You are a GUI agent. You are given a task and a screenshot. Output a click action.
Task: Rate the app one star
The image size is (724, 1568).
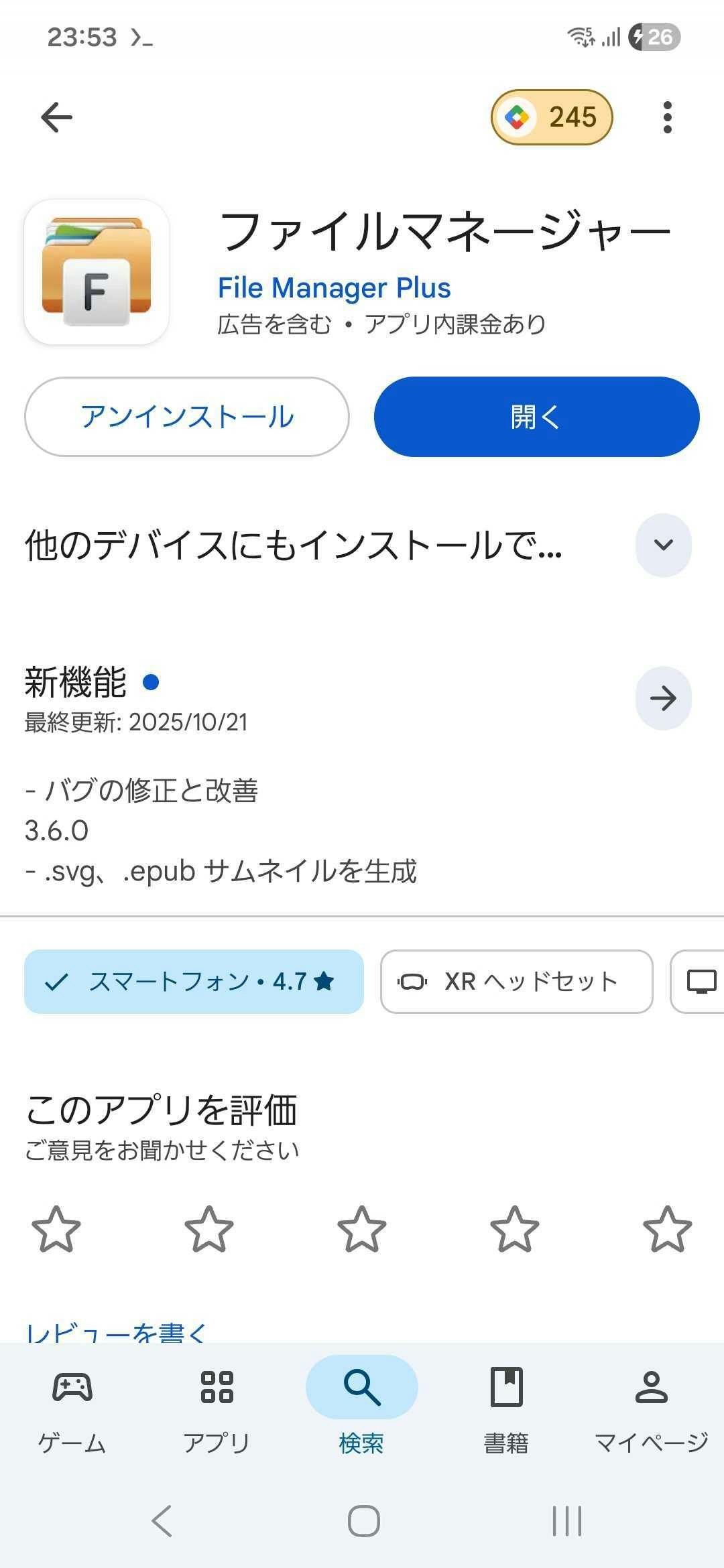click(56, 1230)
